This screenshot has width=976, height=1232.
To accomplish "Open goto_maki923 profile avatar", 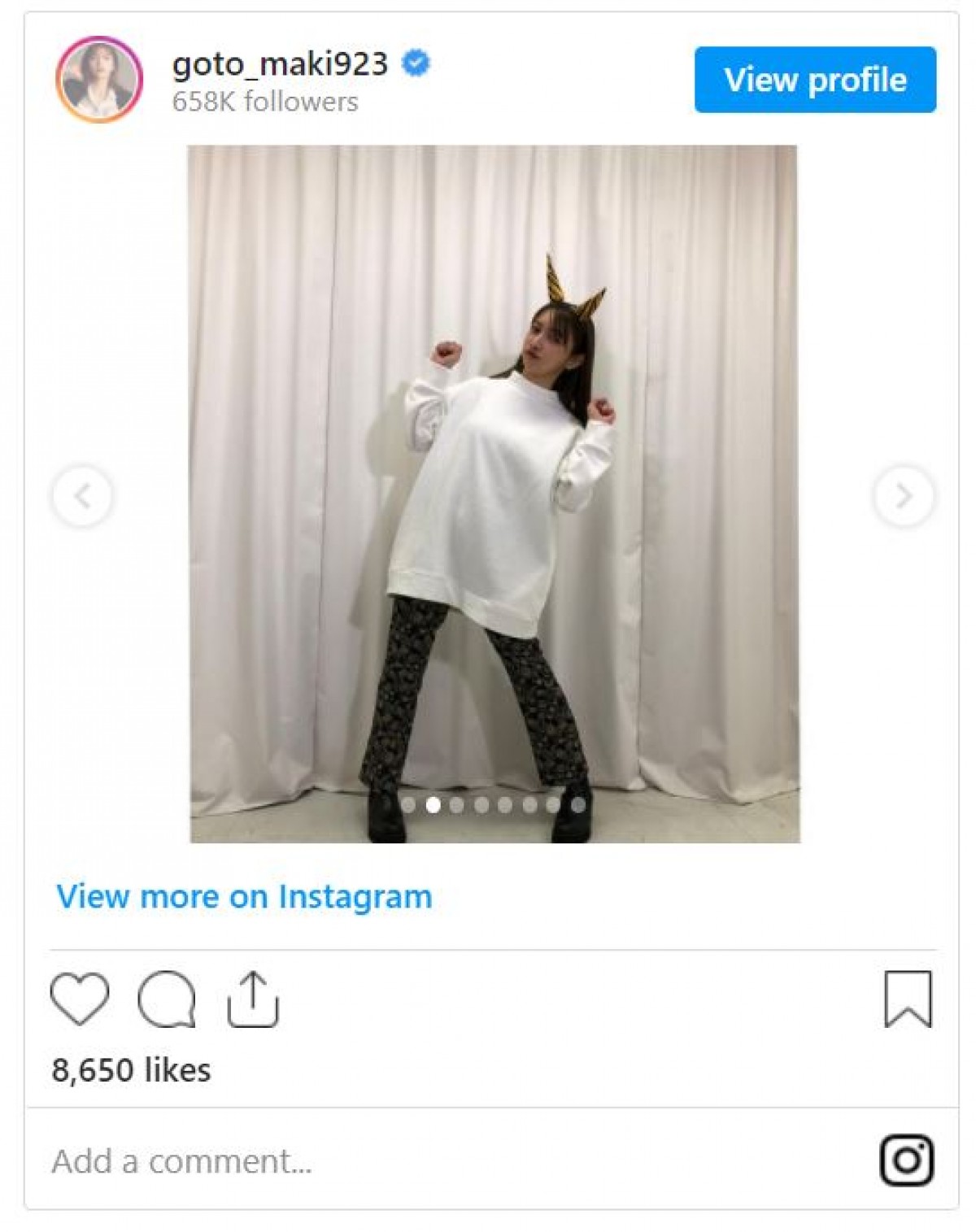I will coord(99,80).
